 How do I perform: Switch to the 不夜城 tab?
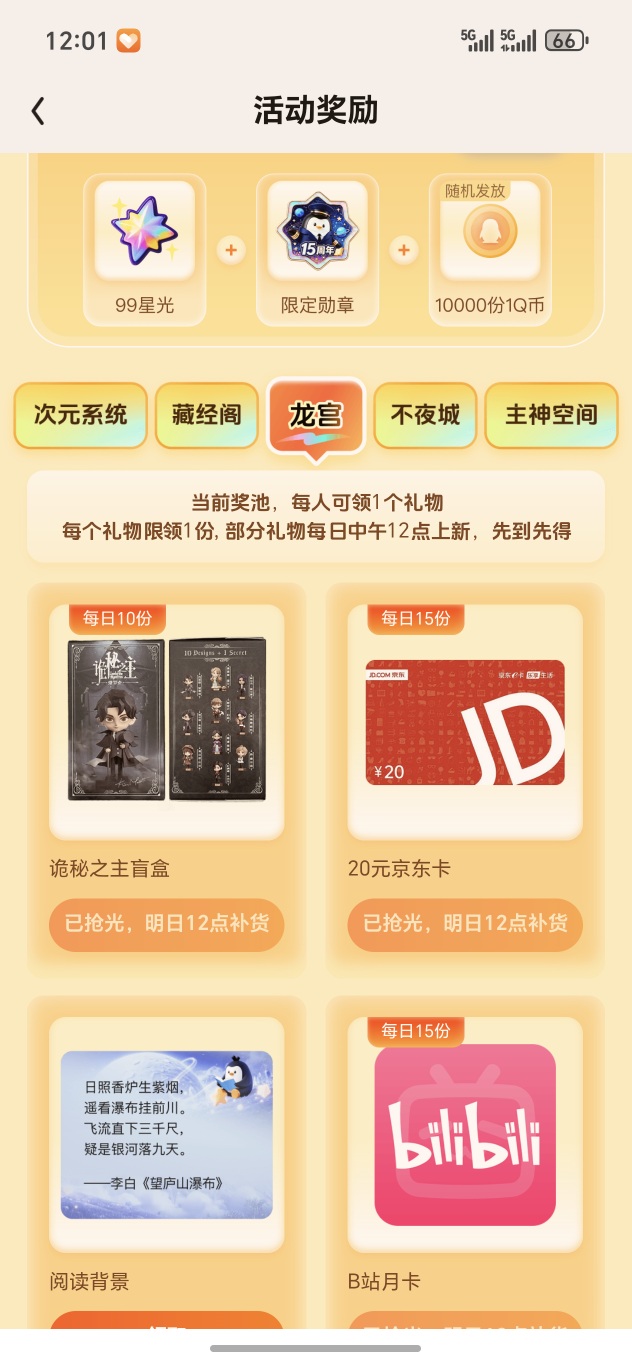click(425, 414)
